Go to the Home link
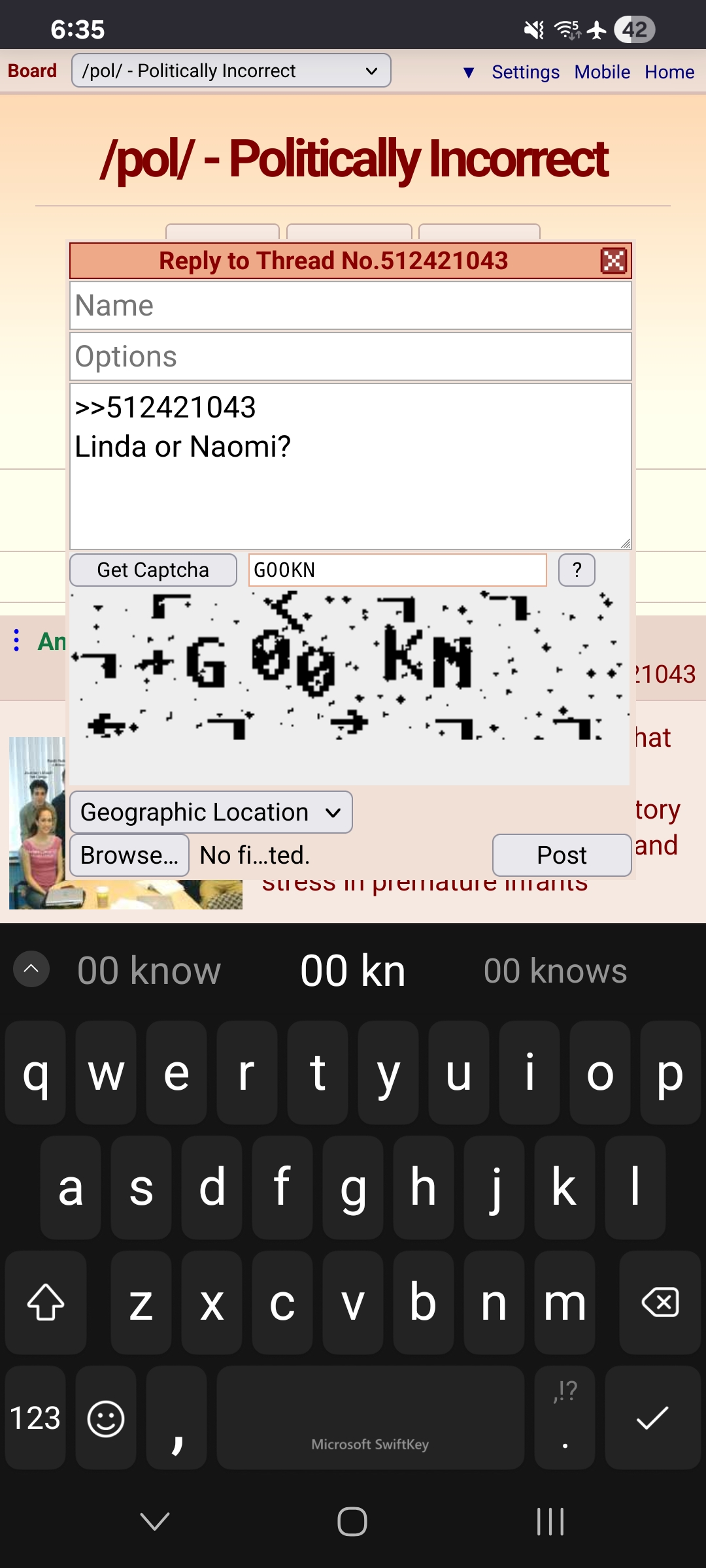This screenshot has height=1568, width=706. [669, 72]
